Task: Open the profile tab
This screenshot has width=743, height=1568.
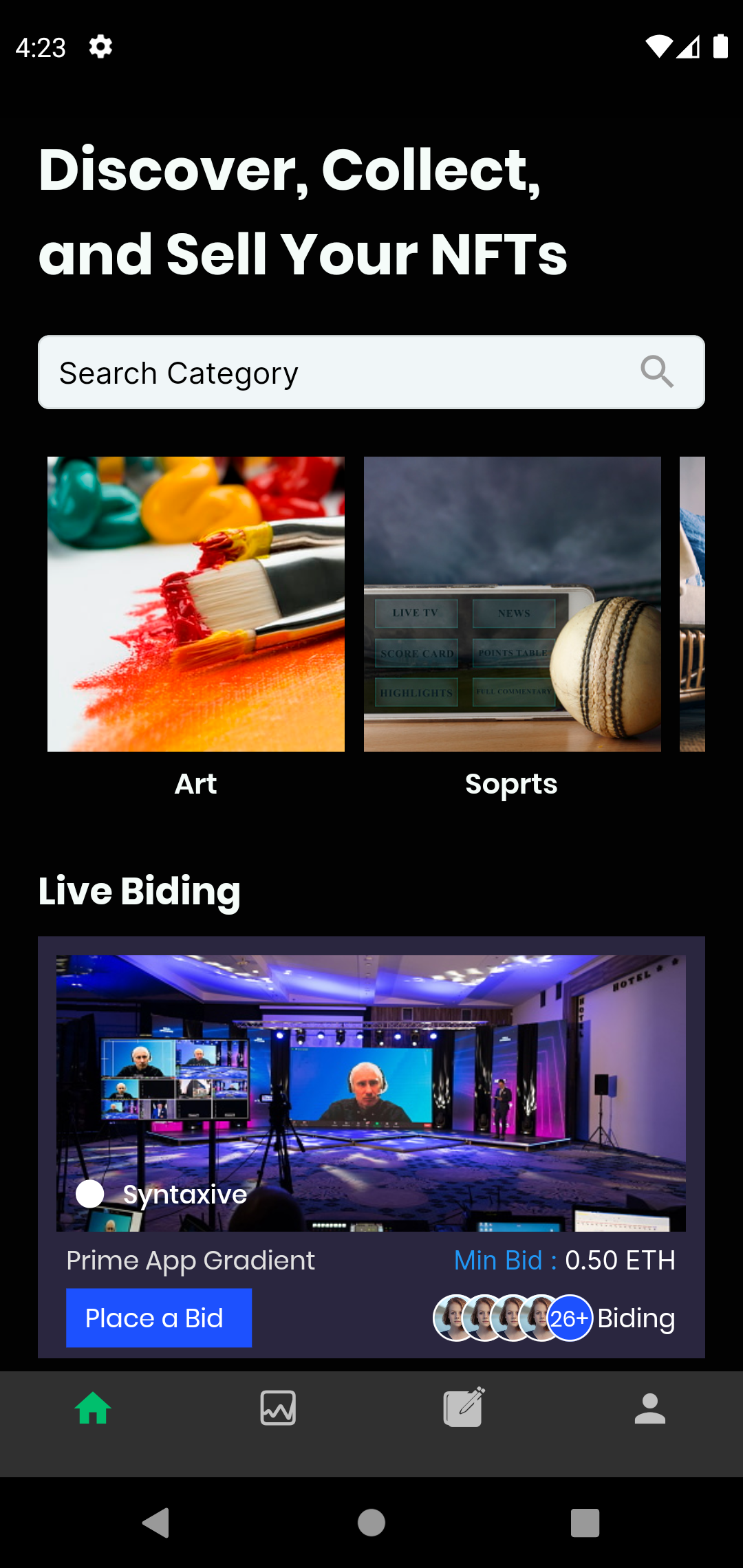Action: 649,1408
